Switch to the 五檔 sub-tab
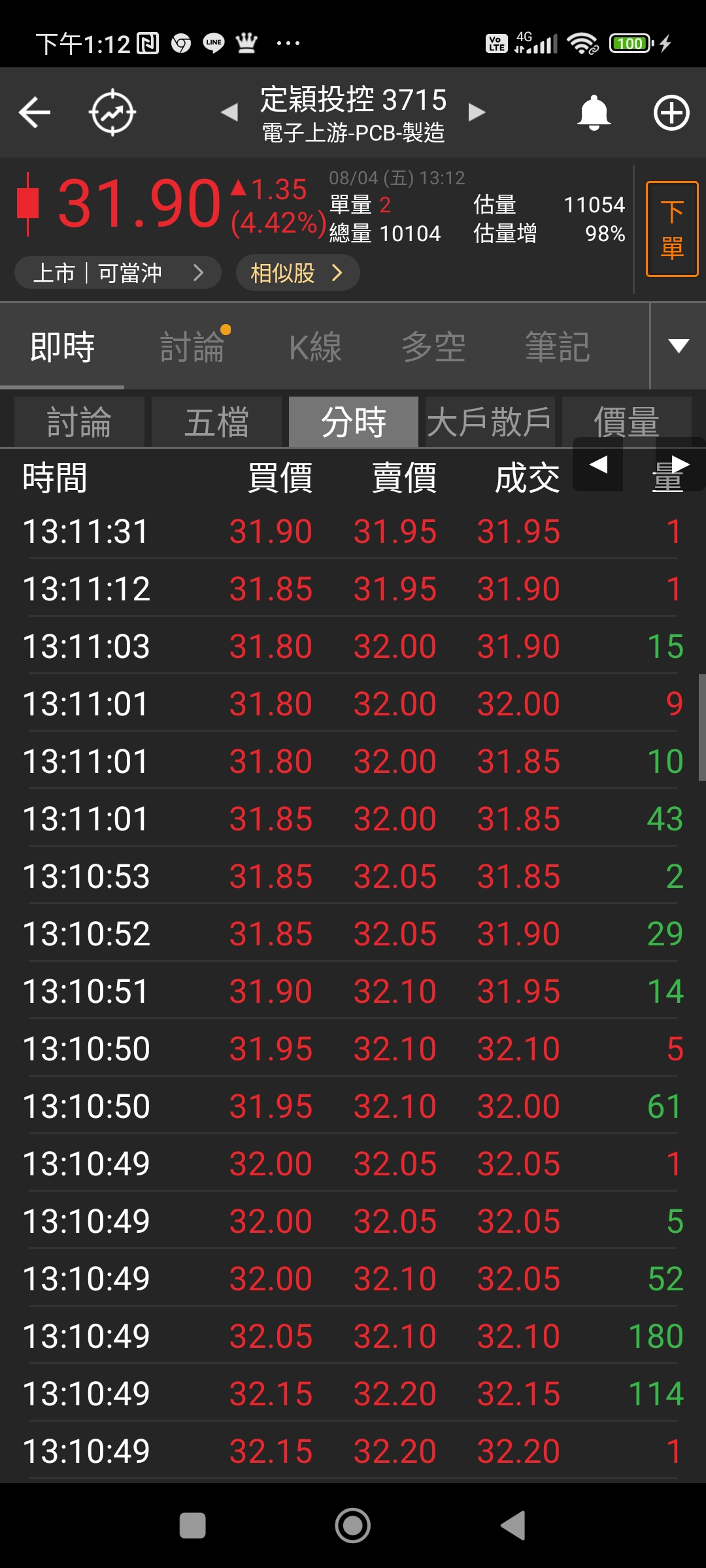The width and height of the screenshot is (706, 1568). coord(216,421)
